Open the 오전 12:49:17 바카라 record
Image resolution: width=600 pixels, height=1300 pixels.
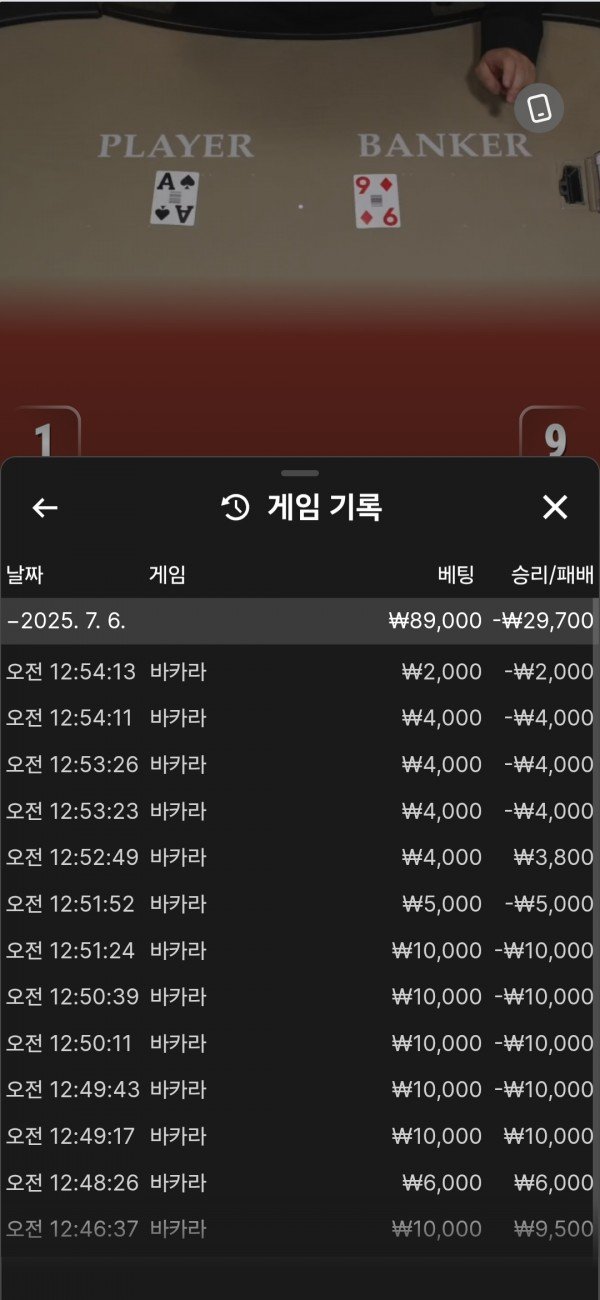tap(300, 1136)
